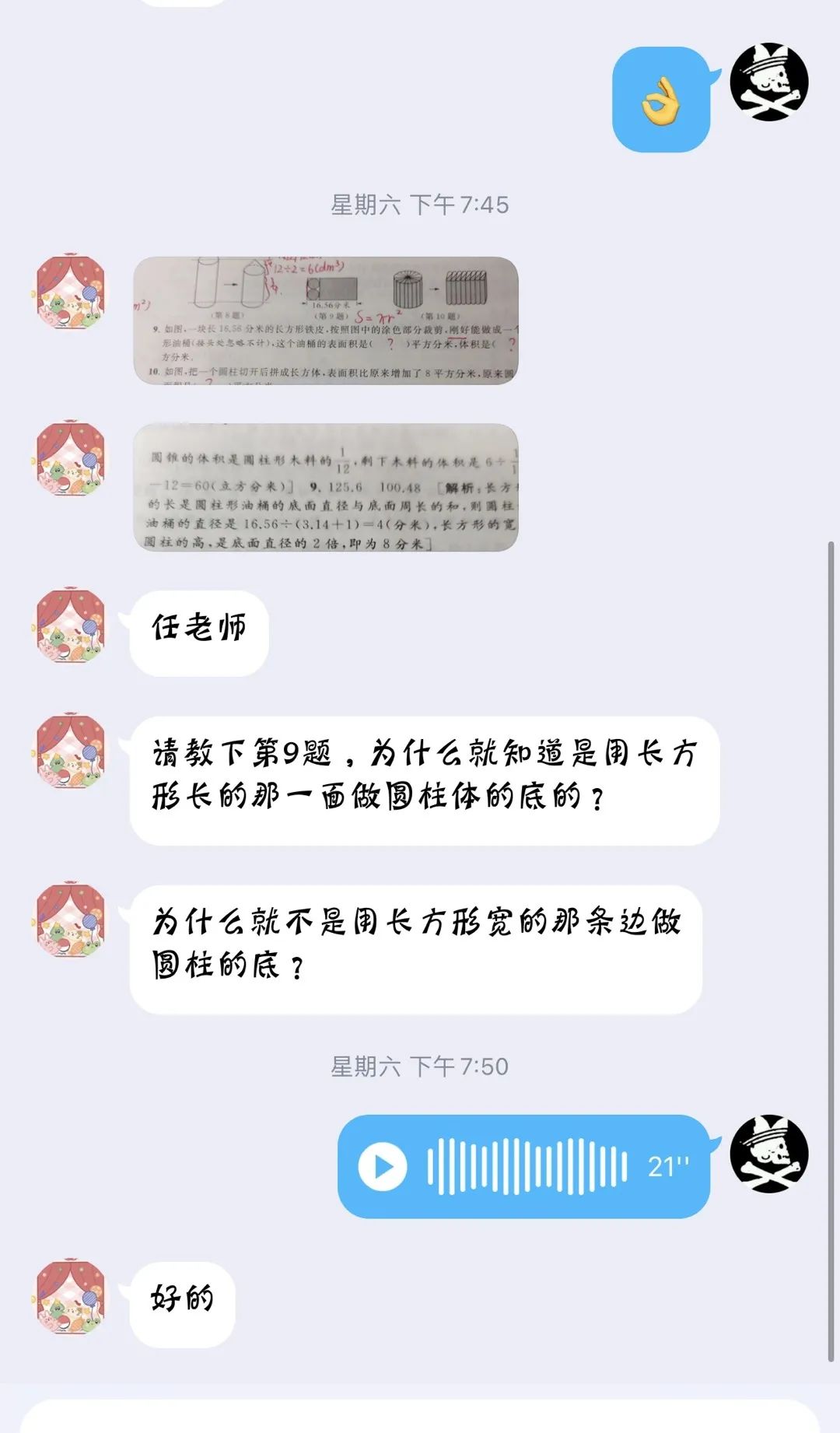Screen dimensions: 840x1433
Task: Open the answer key photo with 125.6
Action: (x=326, y=488)
